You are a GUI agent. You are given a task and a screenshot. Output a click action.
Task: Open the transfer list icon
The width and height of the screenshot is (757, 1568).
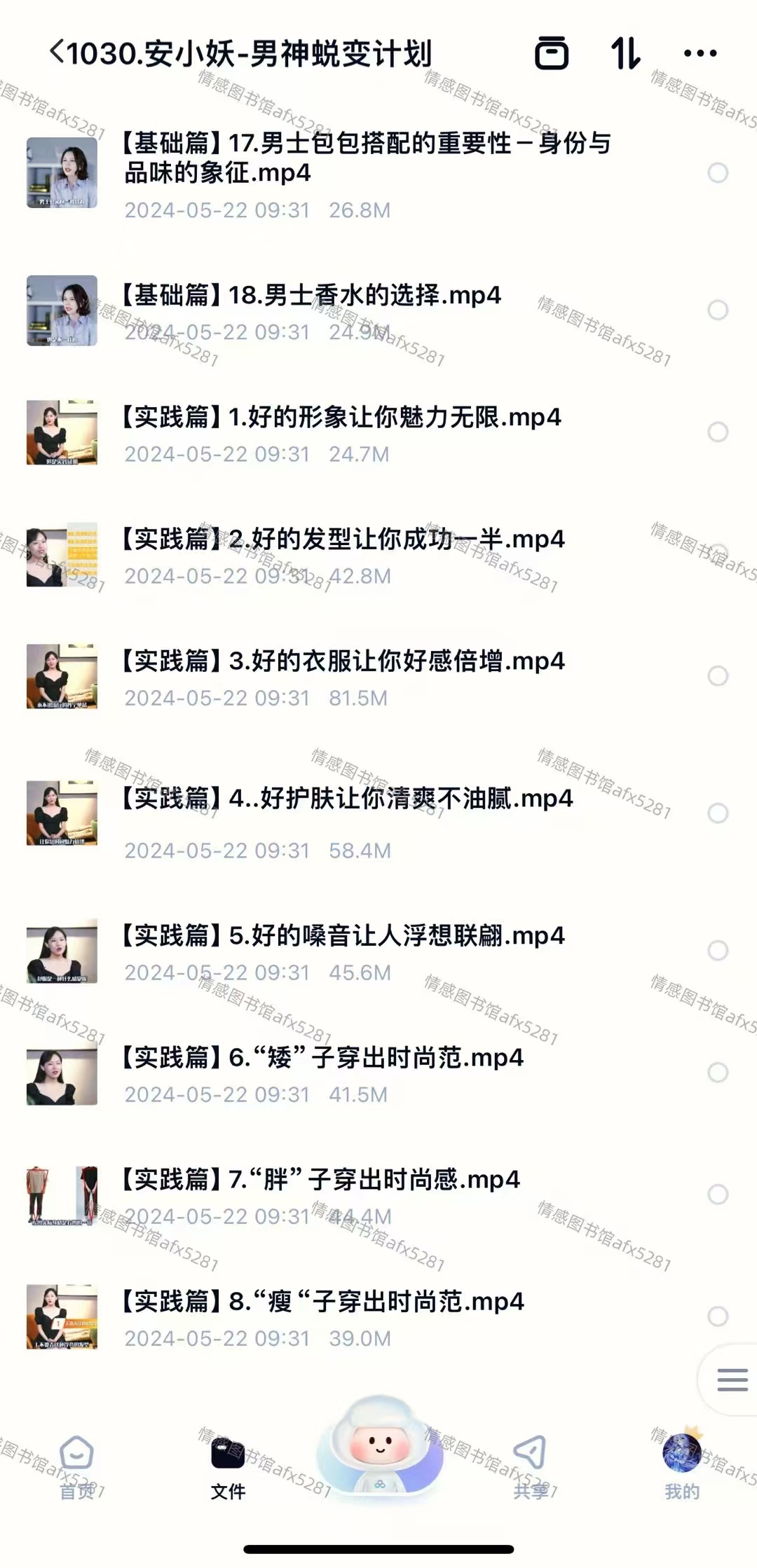coord(552,53)
